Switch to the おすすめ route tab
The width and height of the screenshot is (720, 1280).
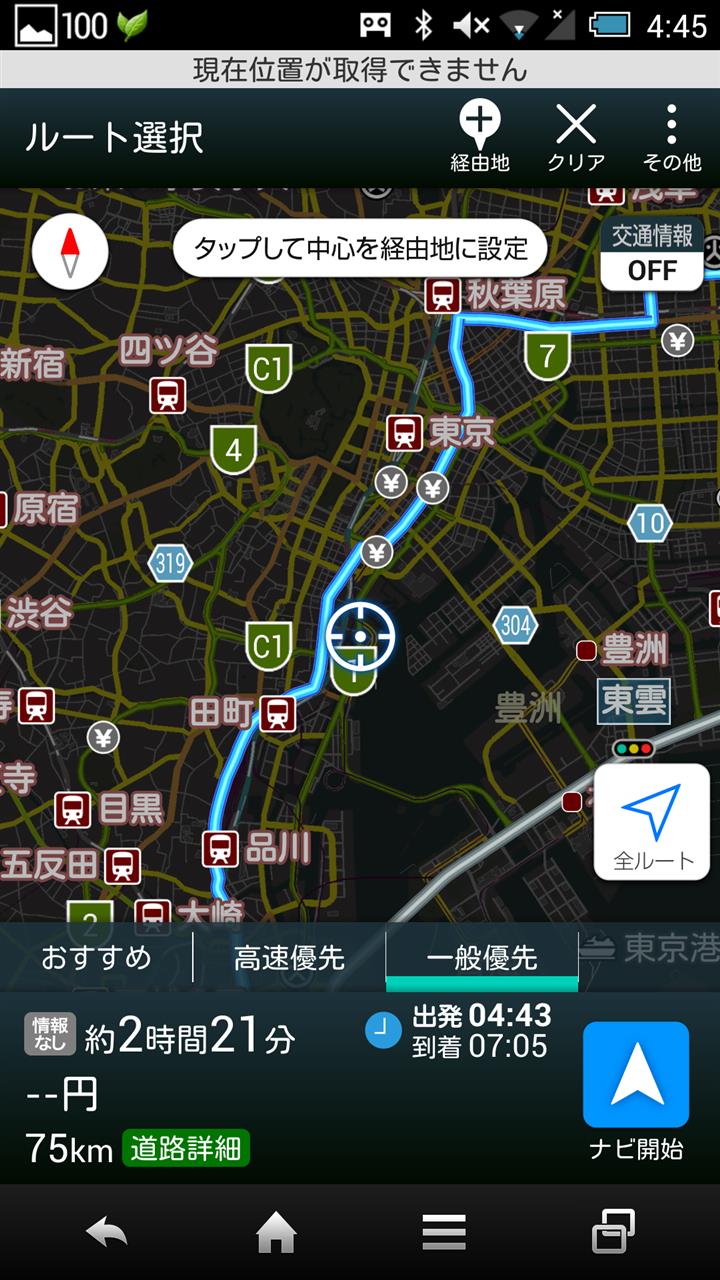[x=96, y=958]
